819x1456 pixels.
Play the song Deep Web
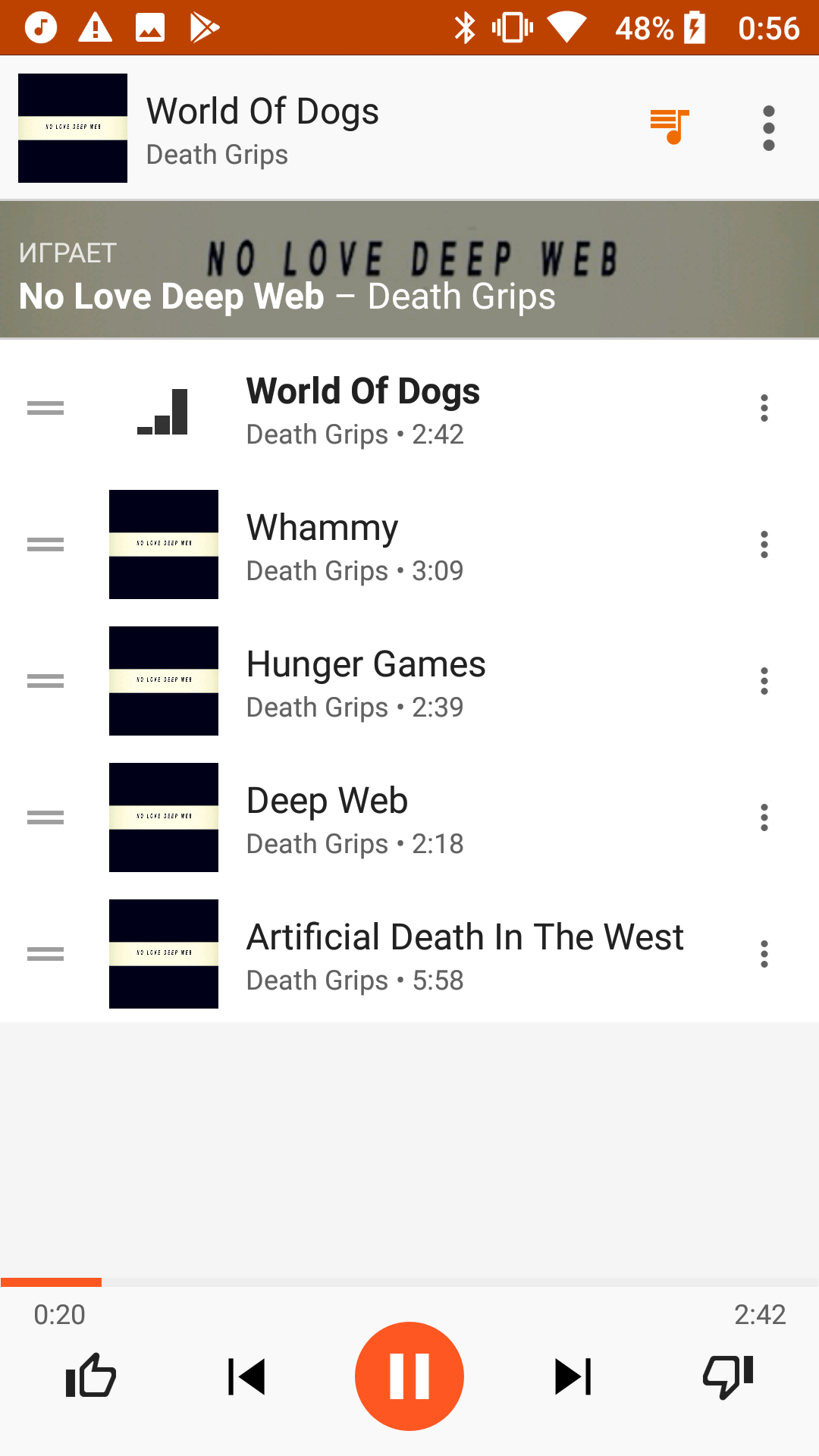425,817
